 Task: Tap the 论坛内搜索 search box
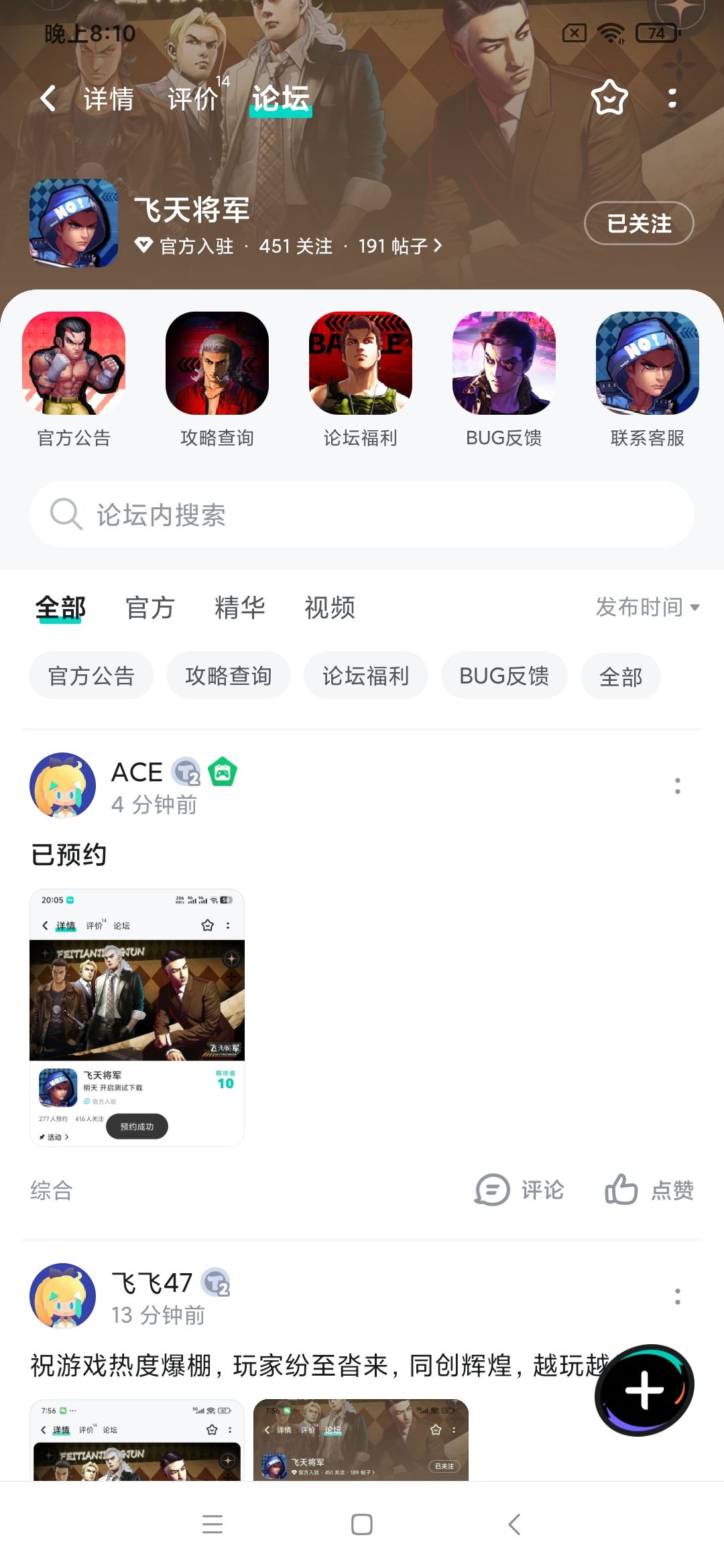pyautogui.click(x=362, y=515)
